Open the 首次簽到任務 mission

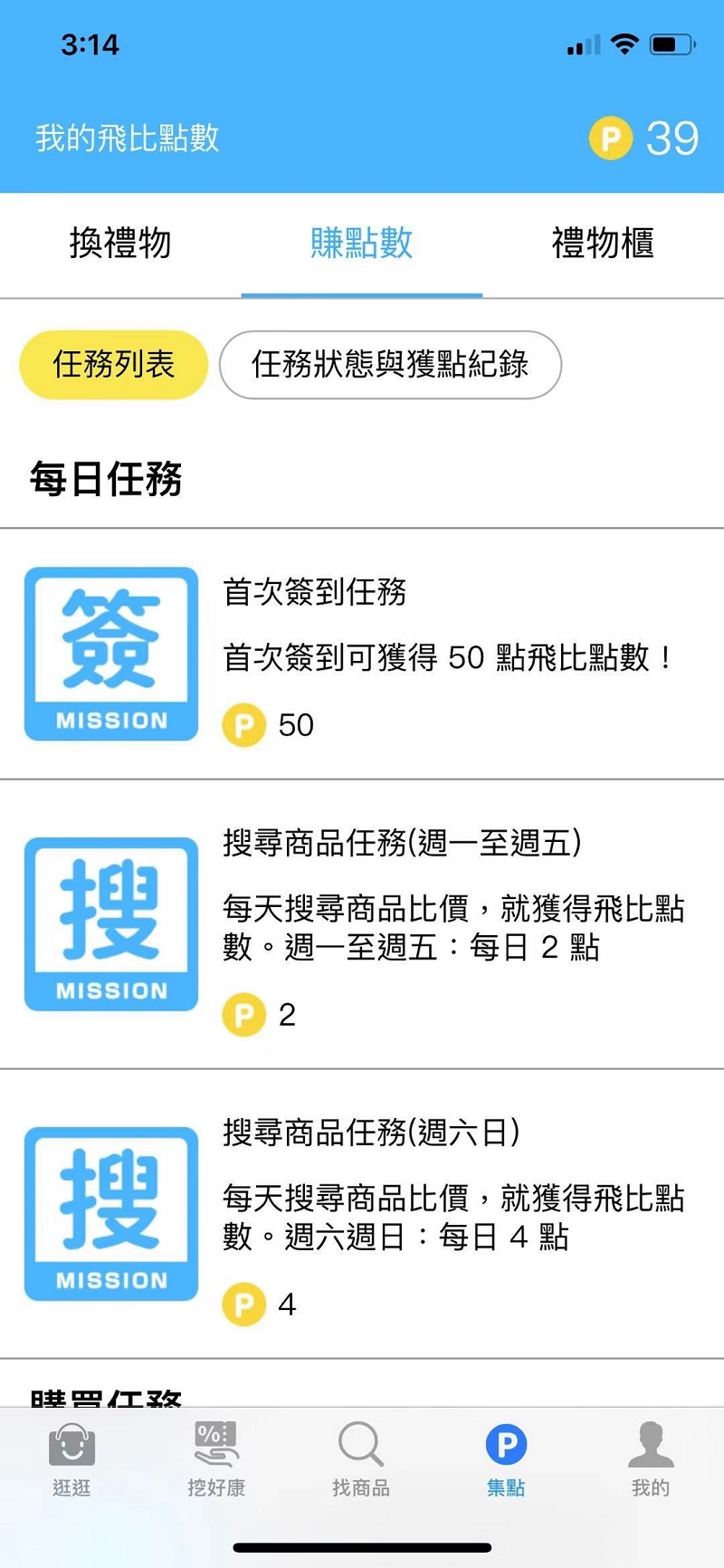362,655
